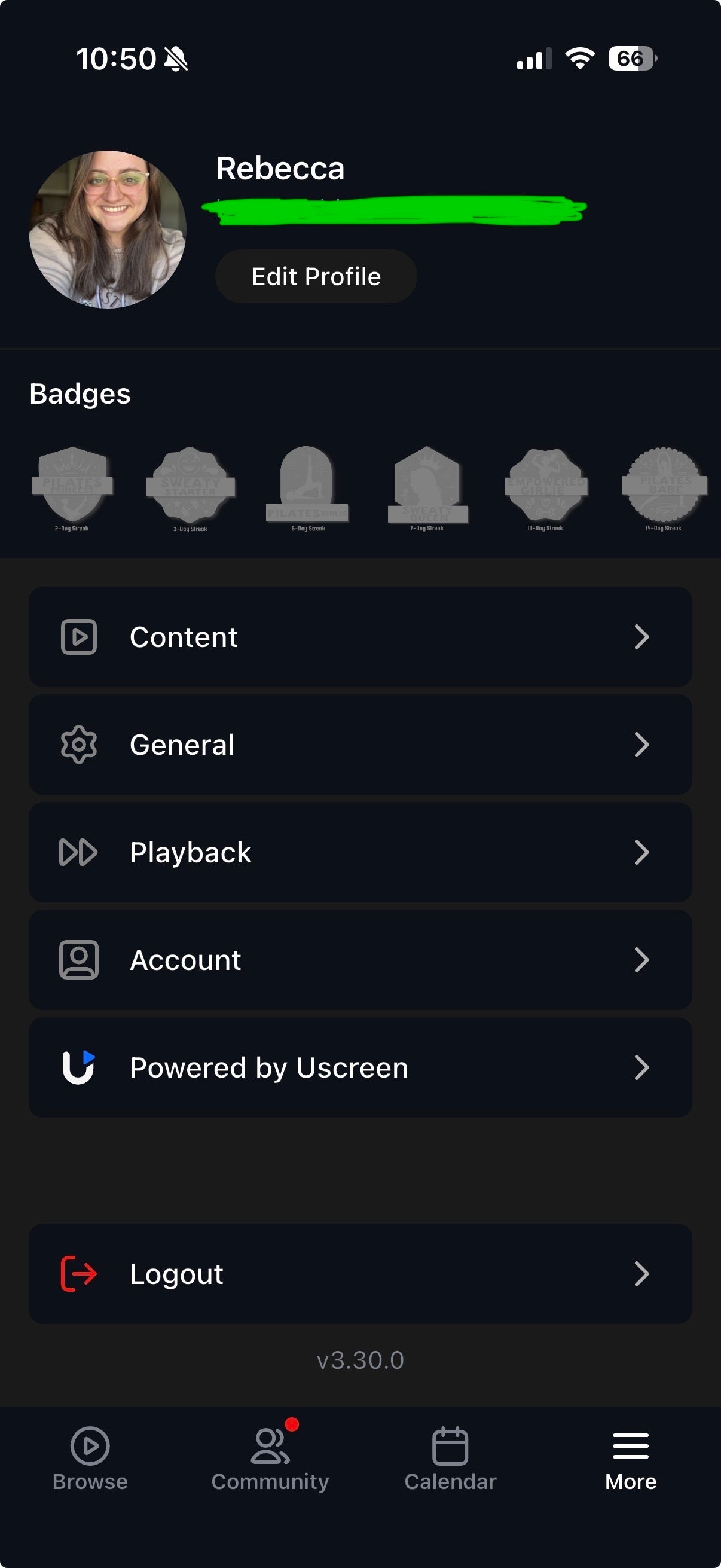View the 10-Day Streak badge
This screenshot has width=721, height=1568.
point(545,488)
